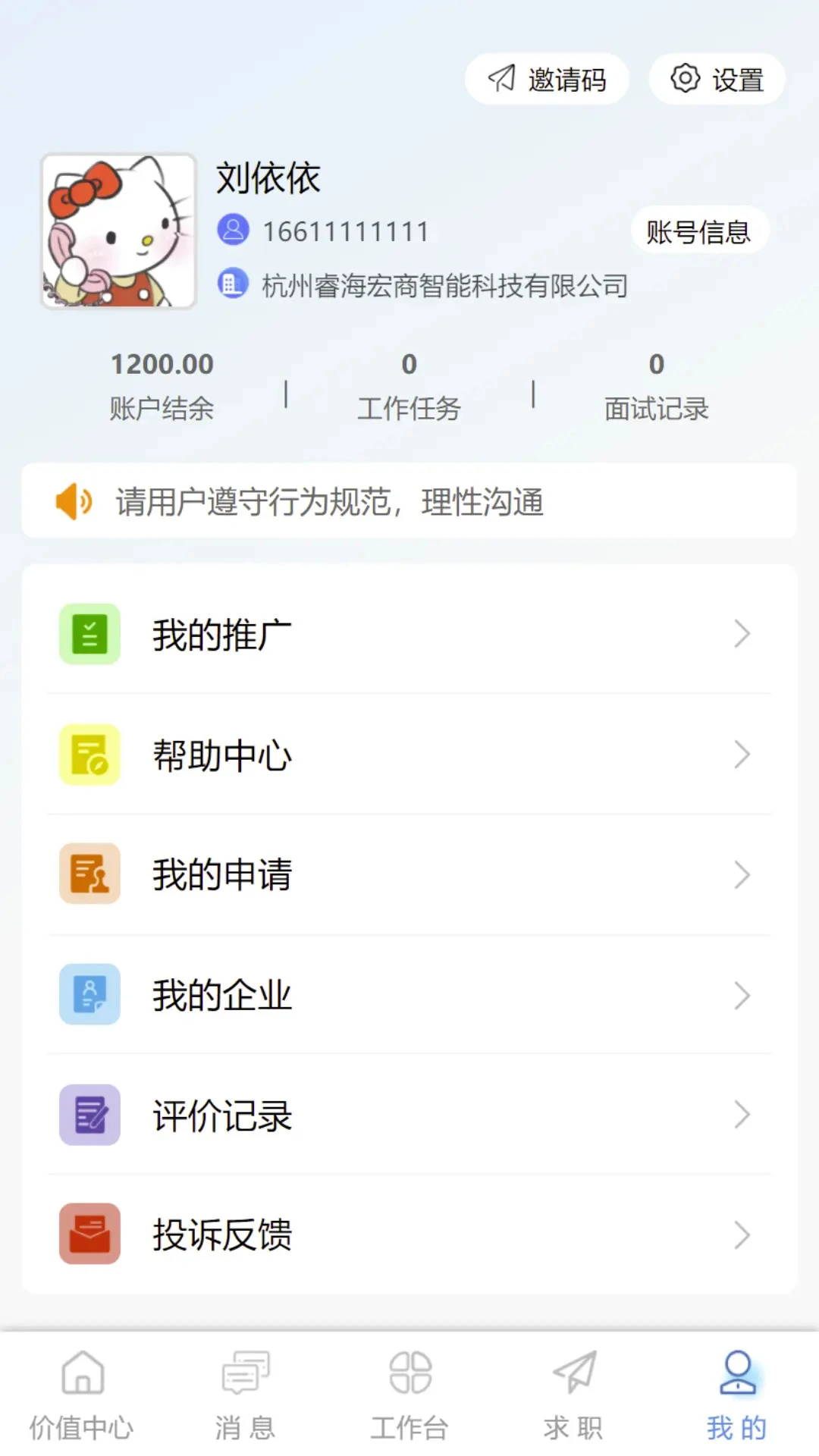Click the phone number contact icon
The width and height of the screenshot is (819, 1456).
tap(234, 230)
